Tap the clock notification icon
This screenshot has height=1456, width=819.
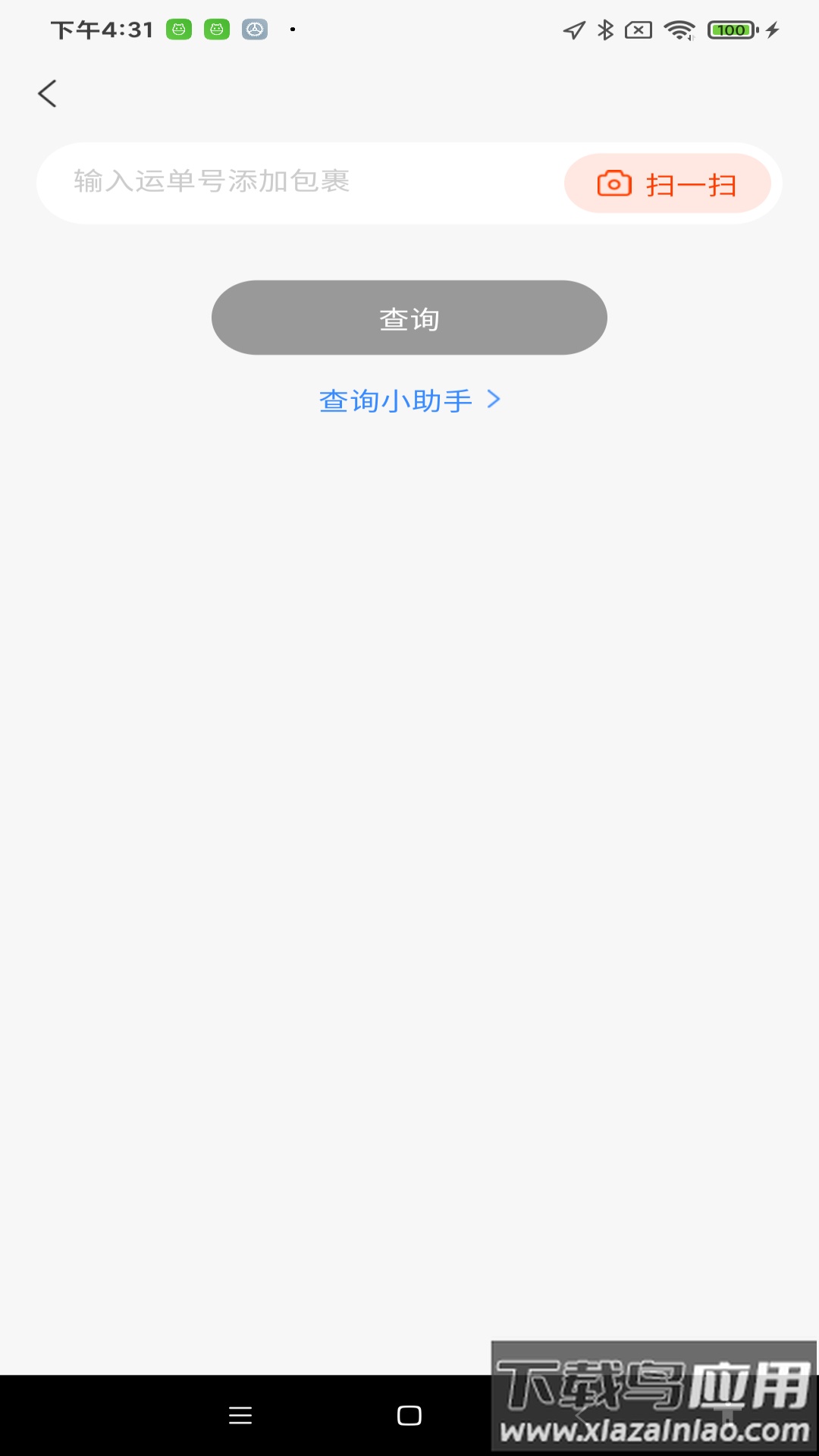click(x=254, y=29)
